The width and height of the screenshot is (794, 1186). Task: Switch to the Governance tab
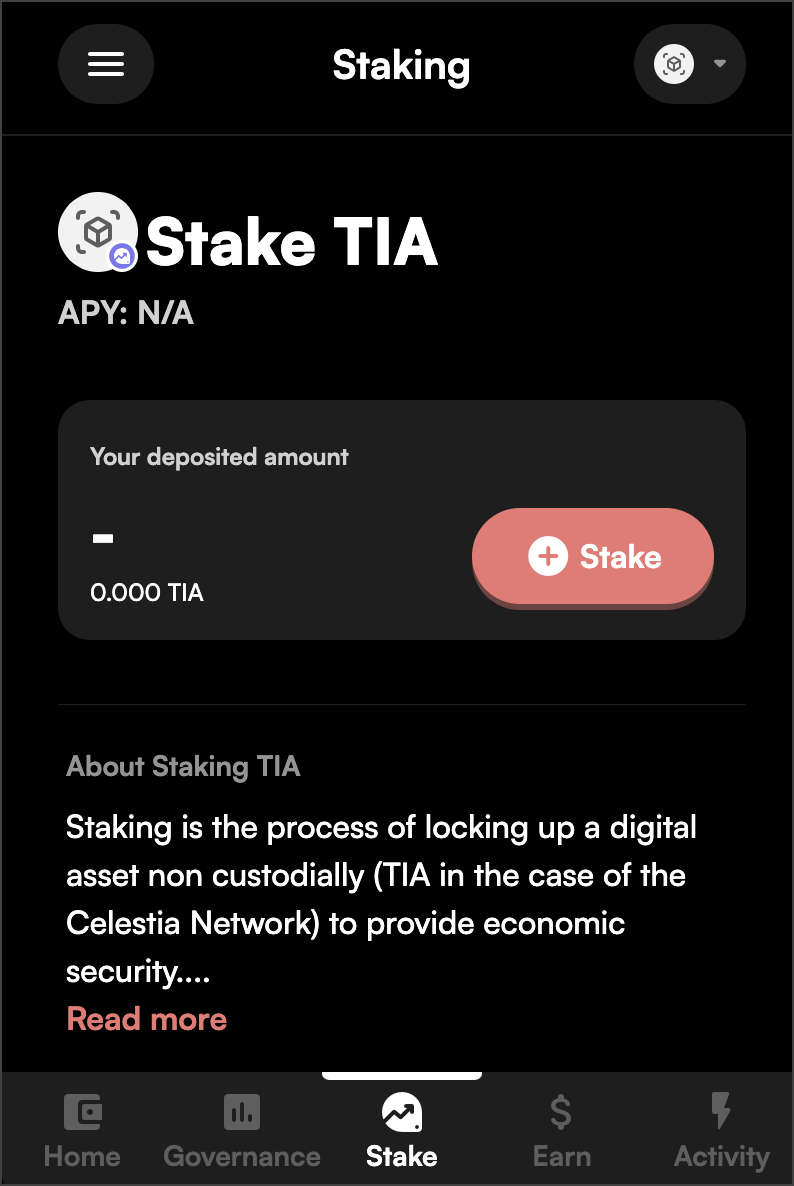point(242,1131)
